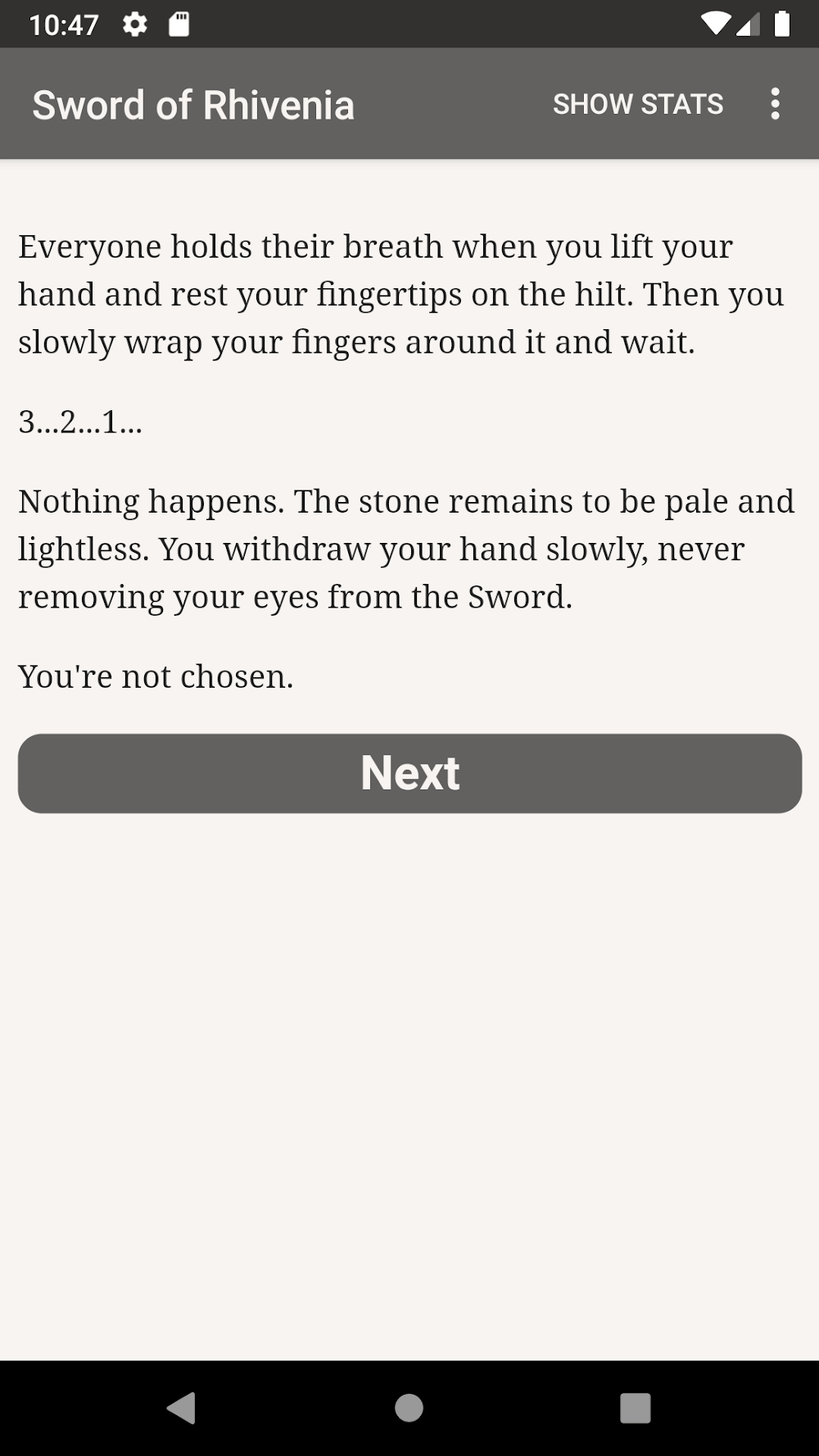This screenshot has width=819, height=1456.
Task: Tap the Next button to continue the story
Action: coord(409,773)
